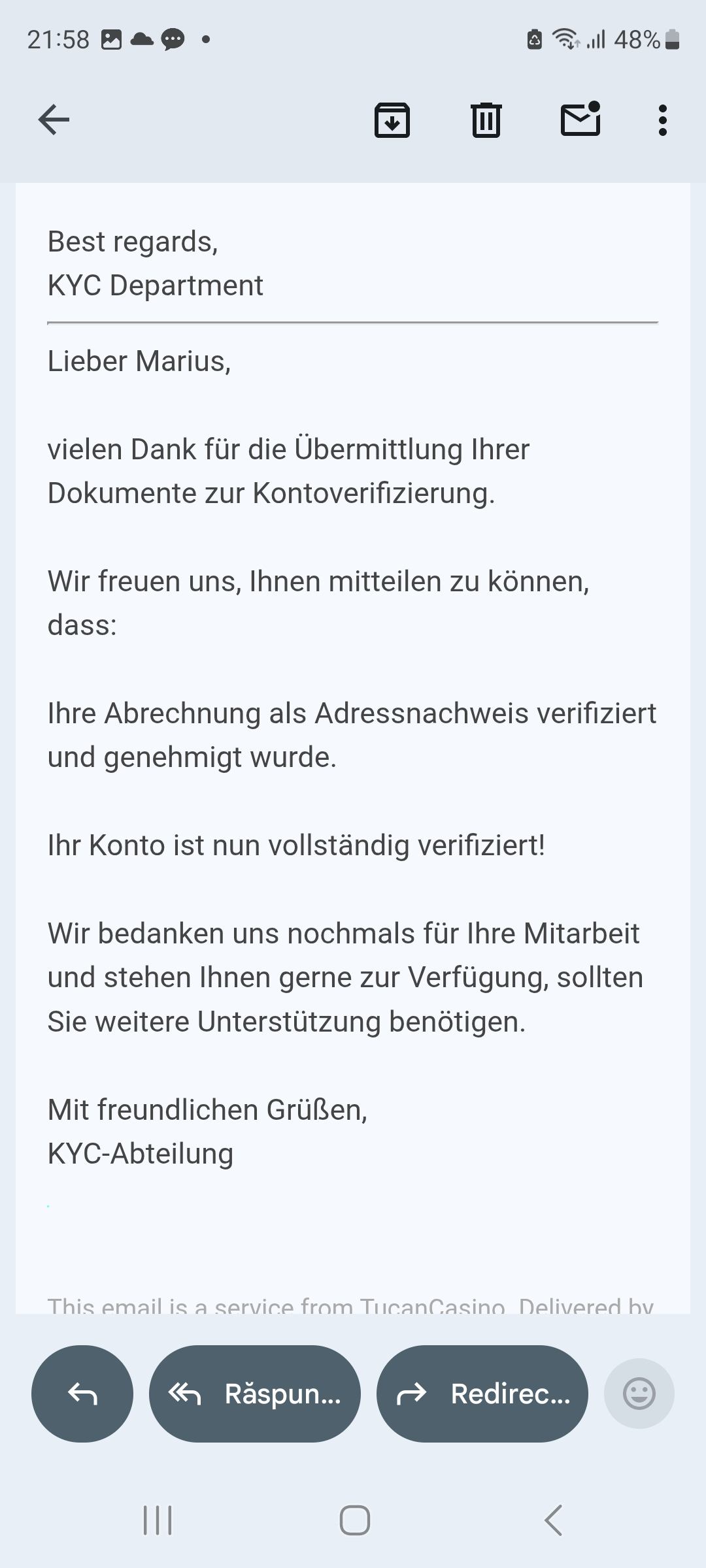This screenshot has height=1568, width=706.
Task: Tap the Răspun... reply-all button
Action: click(x=255, y=1394)
